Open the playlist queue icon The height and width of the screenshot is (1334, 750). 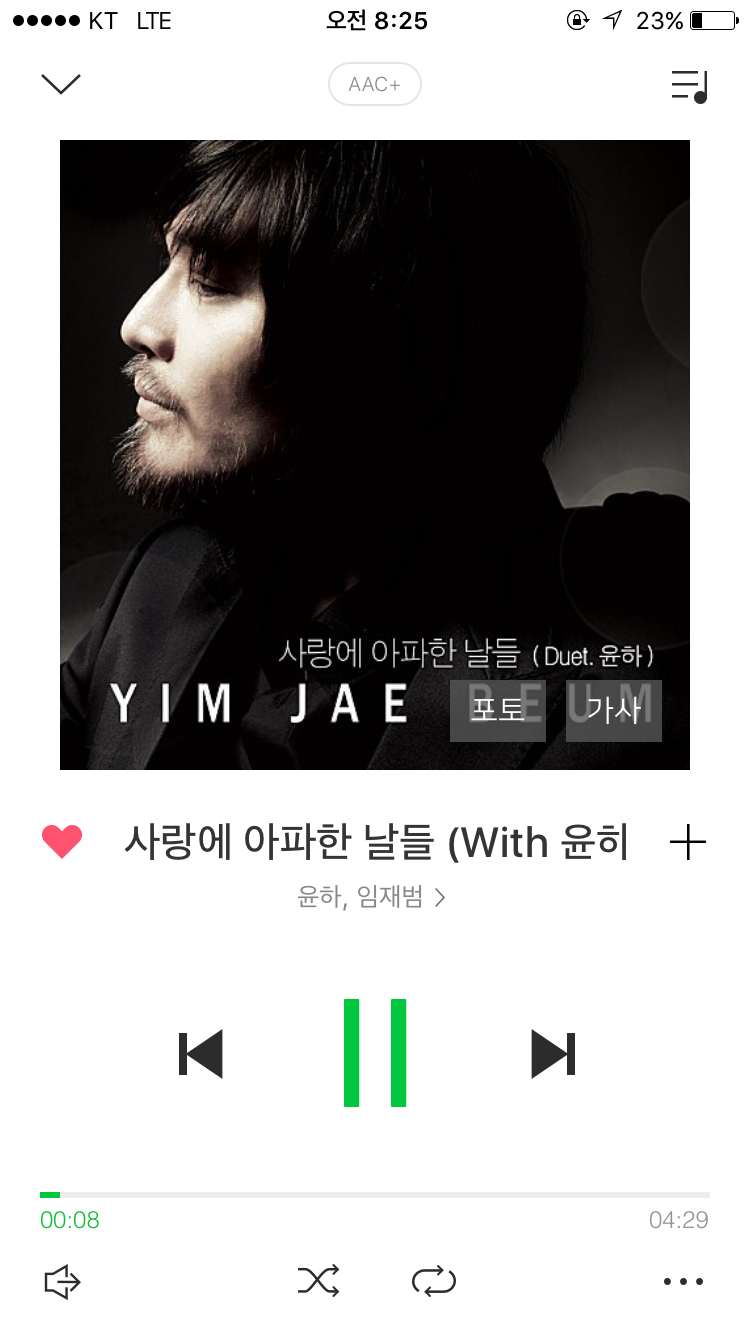pyautogui.click(x=689, y=86)
